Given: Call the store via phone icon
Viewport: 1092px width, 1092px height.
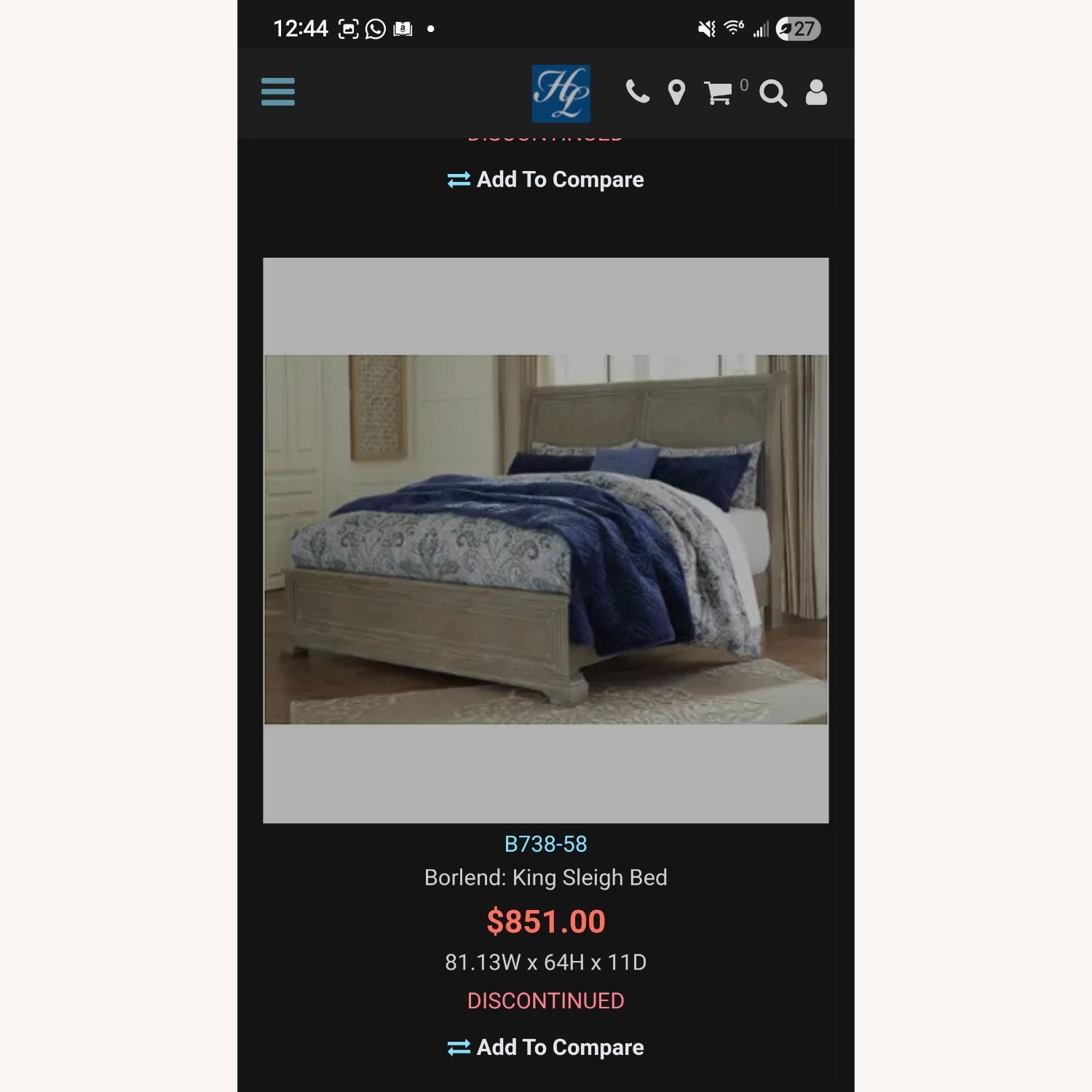Looking at the screenshot, I should 637,92.
